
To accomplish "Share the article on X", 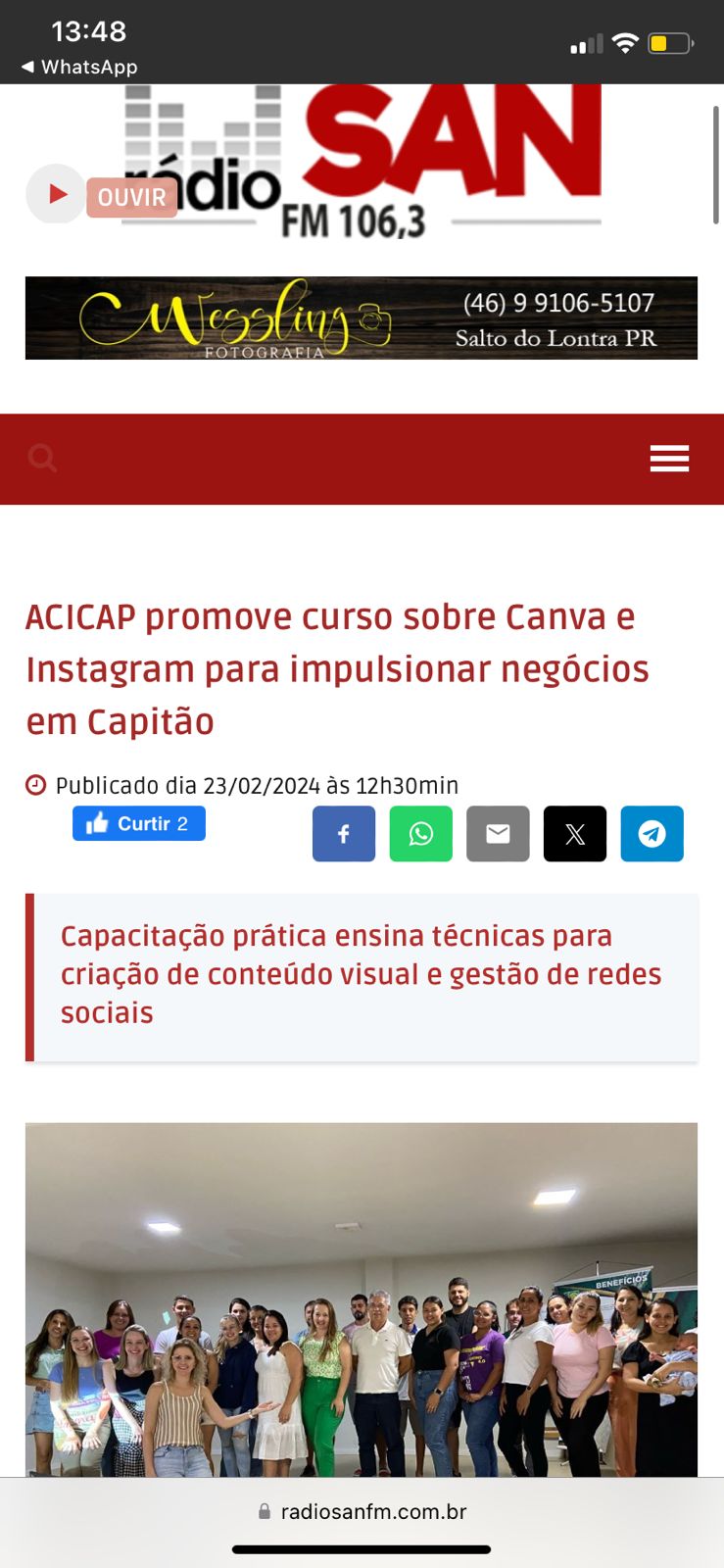I will [575, 834].
